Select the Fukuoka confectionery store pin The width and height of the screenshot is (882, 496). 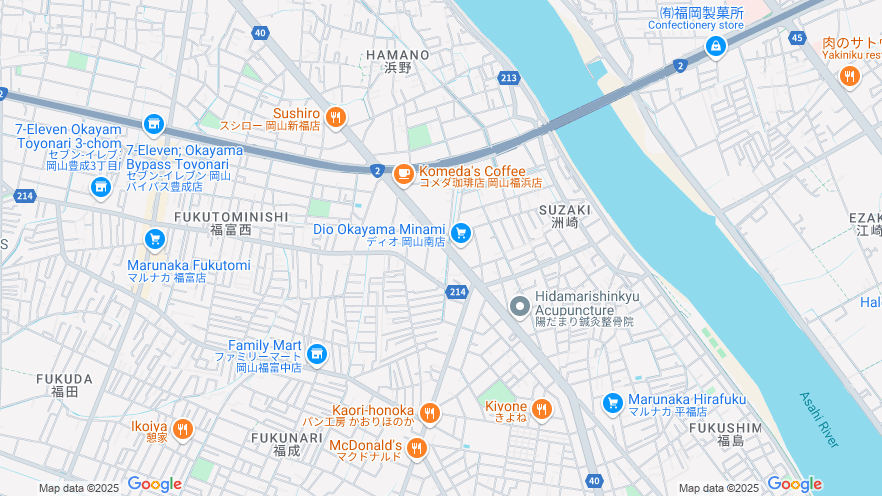coord(715,46)
